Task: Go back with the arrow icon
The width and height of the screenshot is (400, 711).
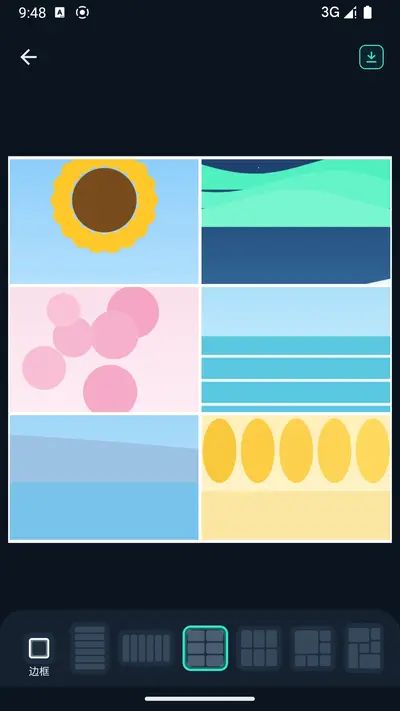Action: click(x=29, y=57)
